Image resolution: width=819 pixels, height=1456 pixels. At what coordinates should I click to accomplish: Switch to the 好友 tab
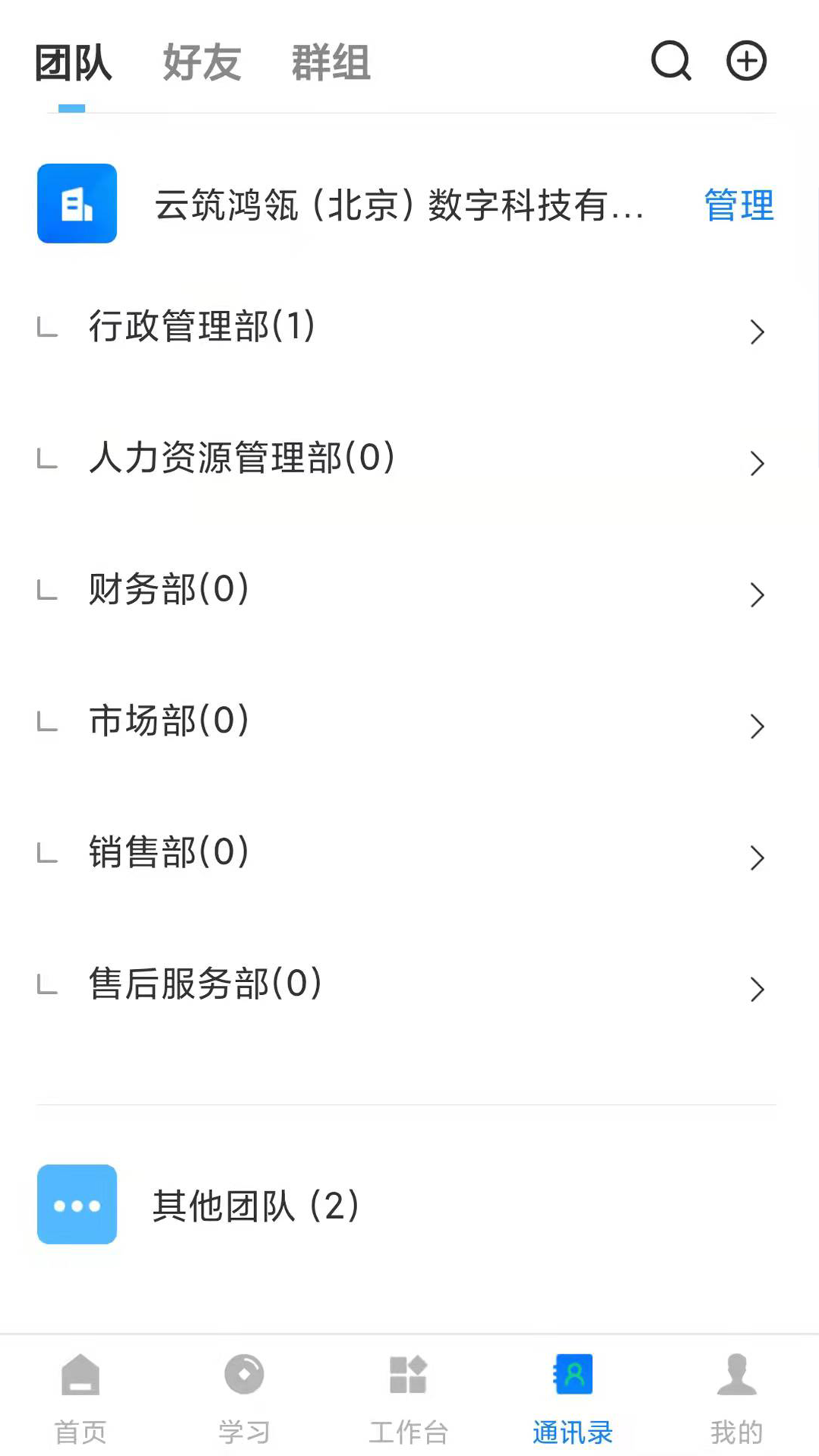[x=201, y=63]
